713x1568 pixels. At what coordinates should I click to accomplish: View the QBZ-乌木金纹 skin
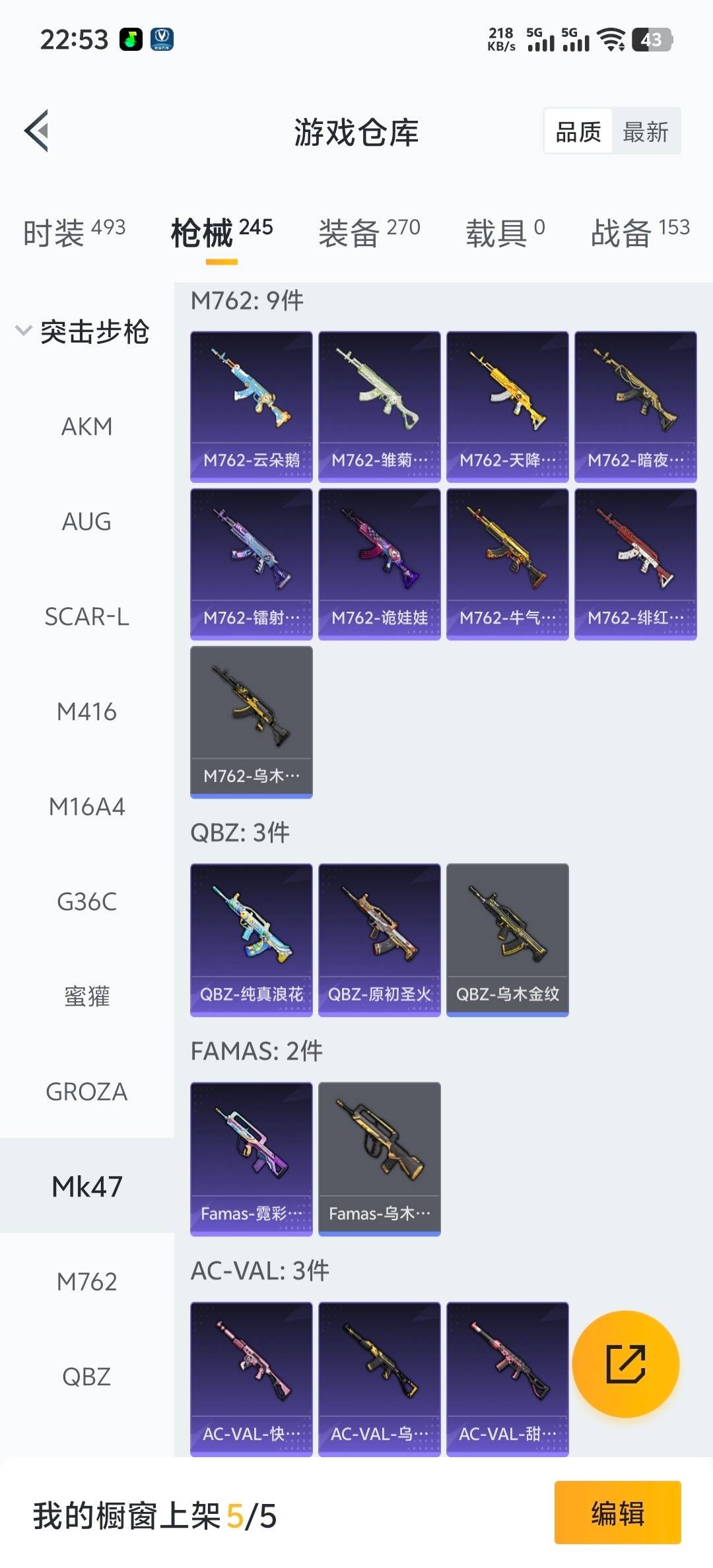click(507, 939)
